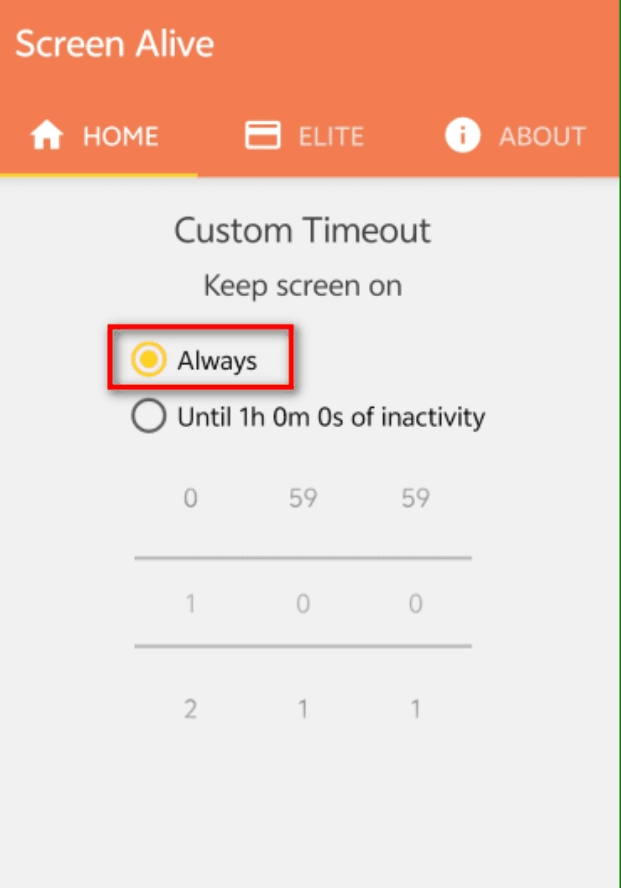The height and width of the screenshot is (888, 621).
Task: Select the Always radio option
Action: (x=149, y=360)
